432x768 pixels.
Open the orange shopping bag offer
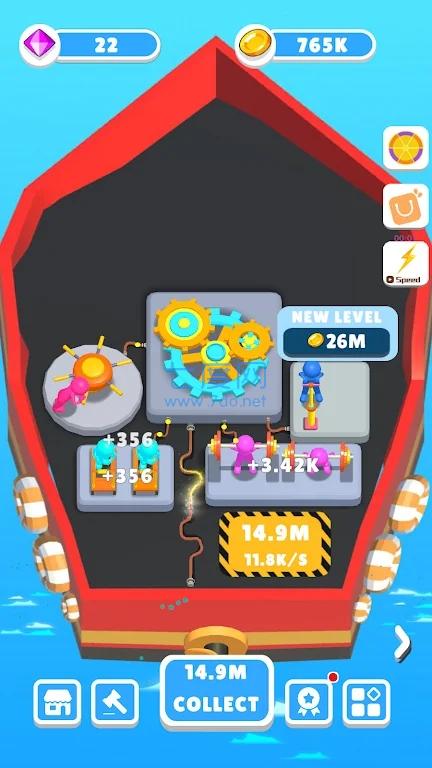coord(406,206)
